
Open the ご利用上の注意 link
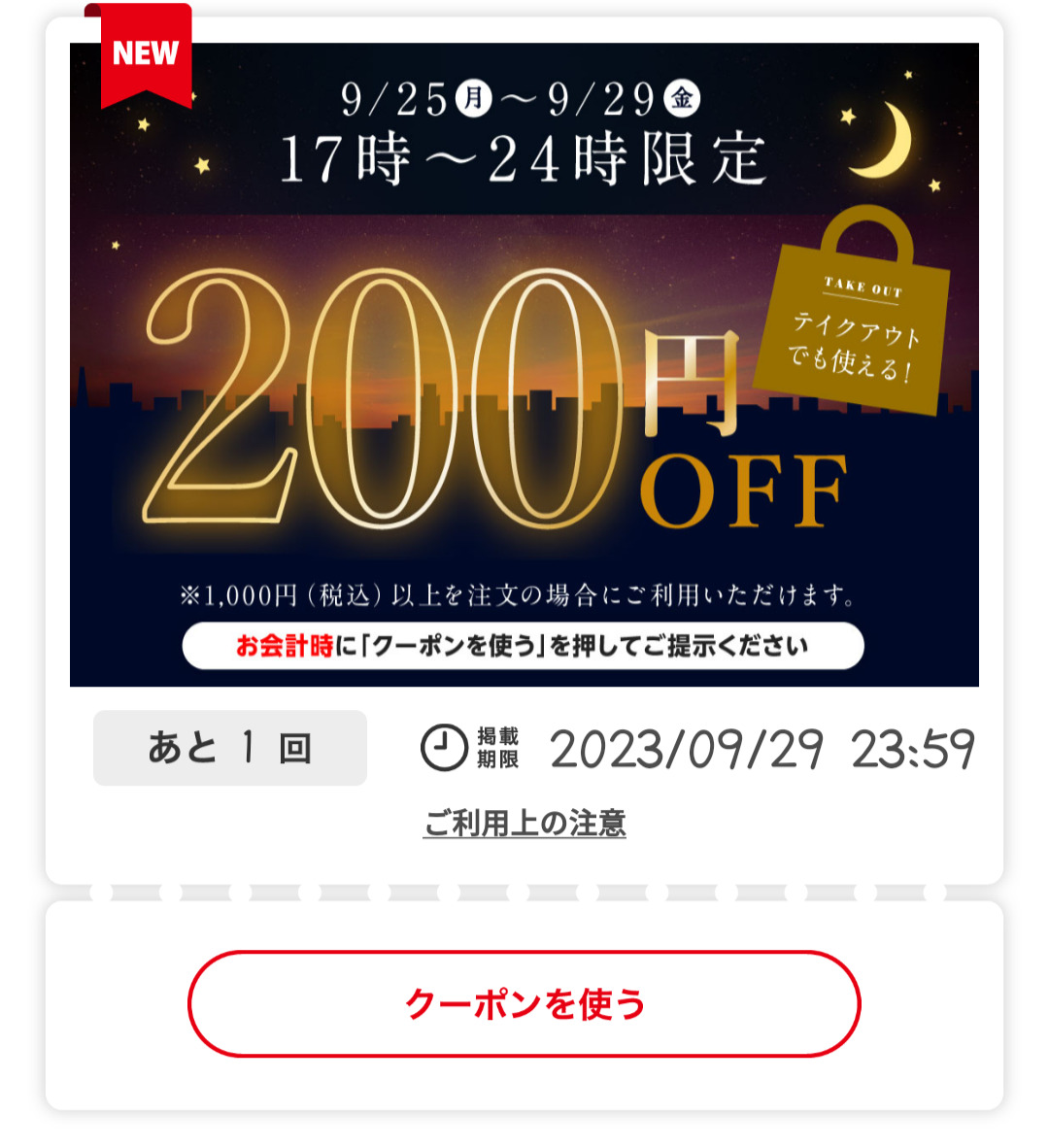point(524,824)
